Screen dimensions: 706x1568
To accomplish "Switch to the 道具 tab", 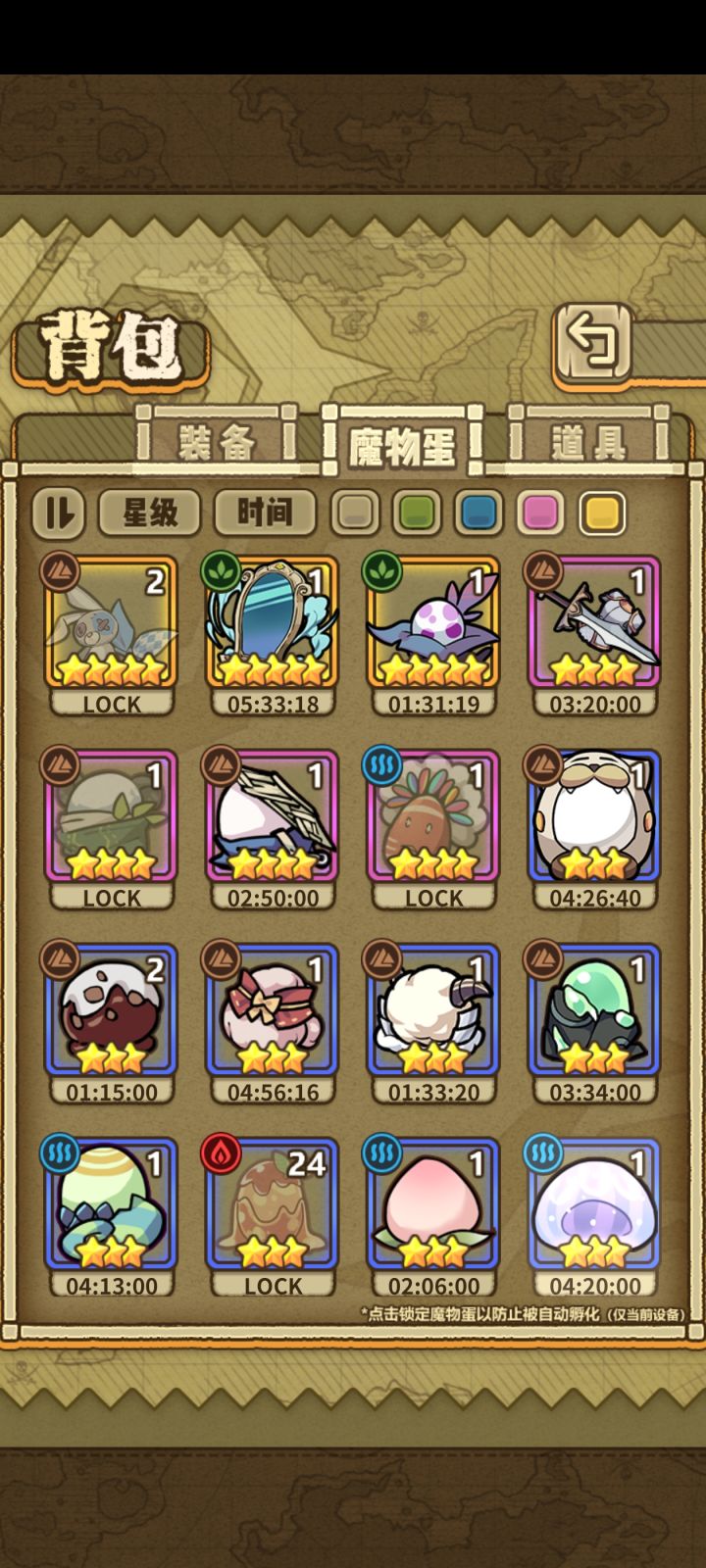I will click(x=588, y=440).
